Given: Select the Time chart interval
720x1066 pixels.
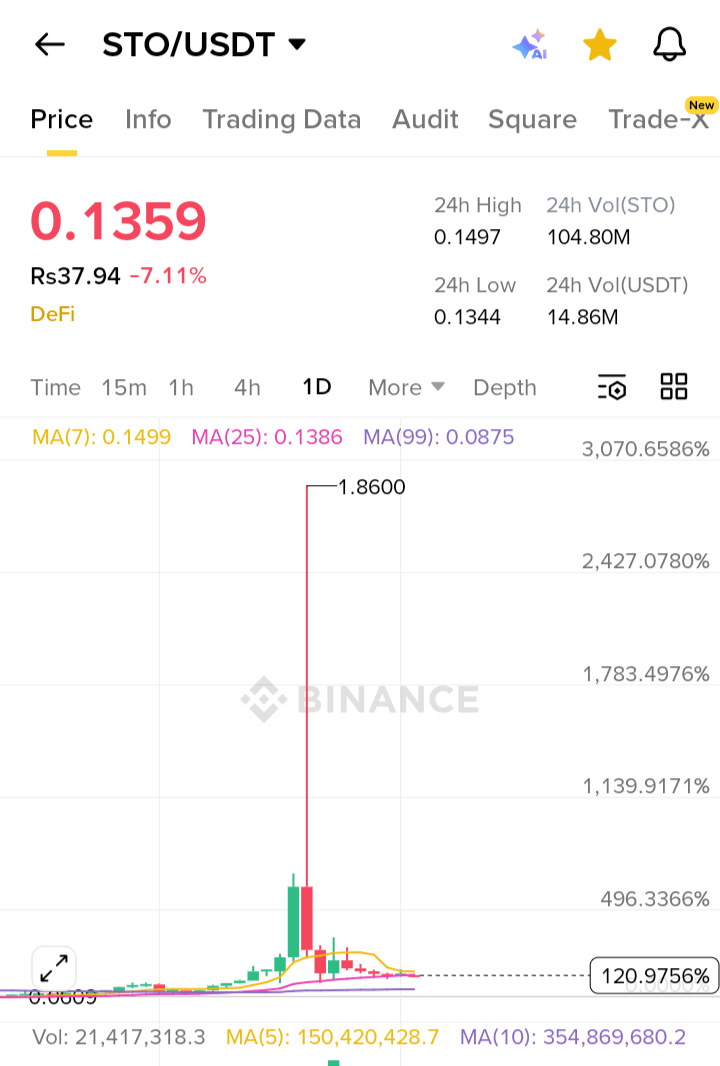Looking at the screenshot, I should click(56, 388).
